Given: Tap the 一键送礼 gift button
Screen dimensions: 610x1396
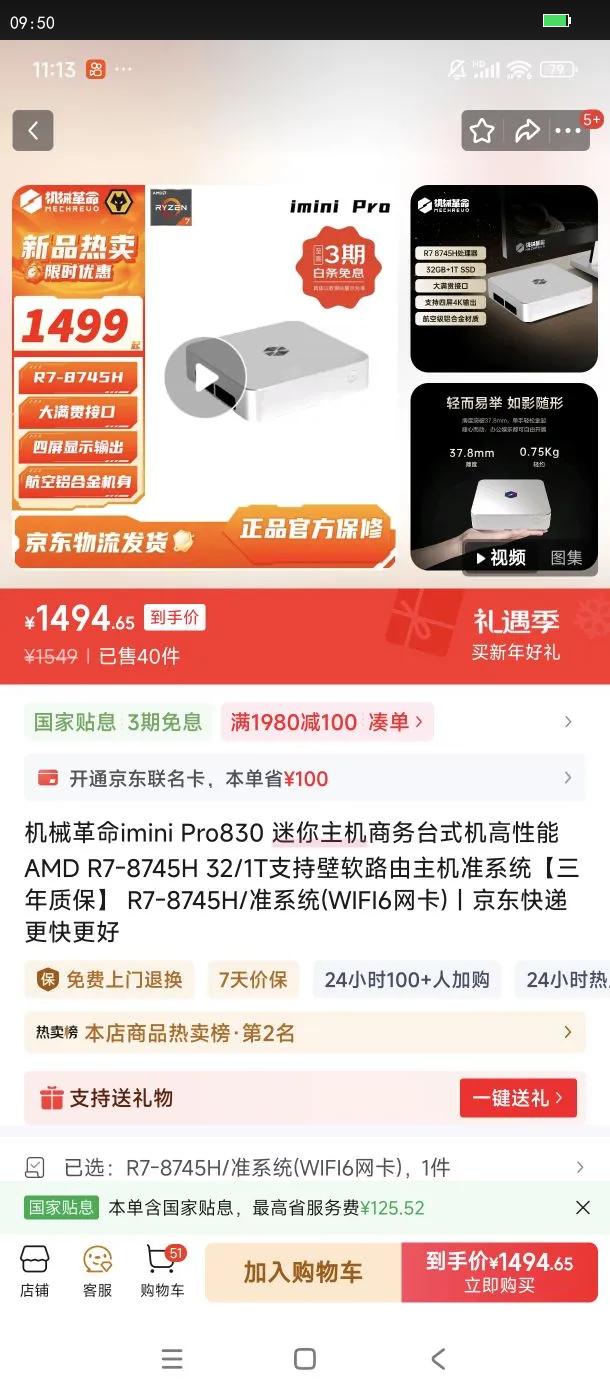Looking at the screenshot, I should [x=518, y=1098].
